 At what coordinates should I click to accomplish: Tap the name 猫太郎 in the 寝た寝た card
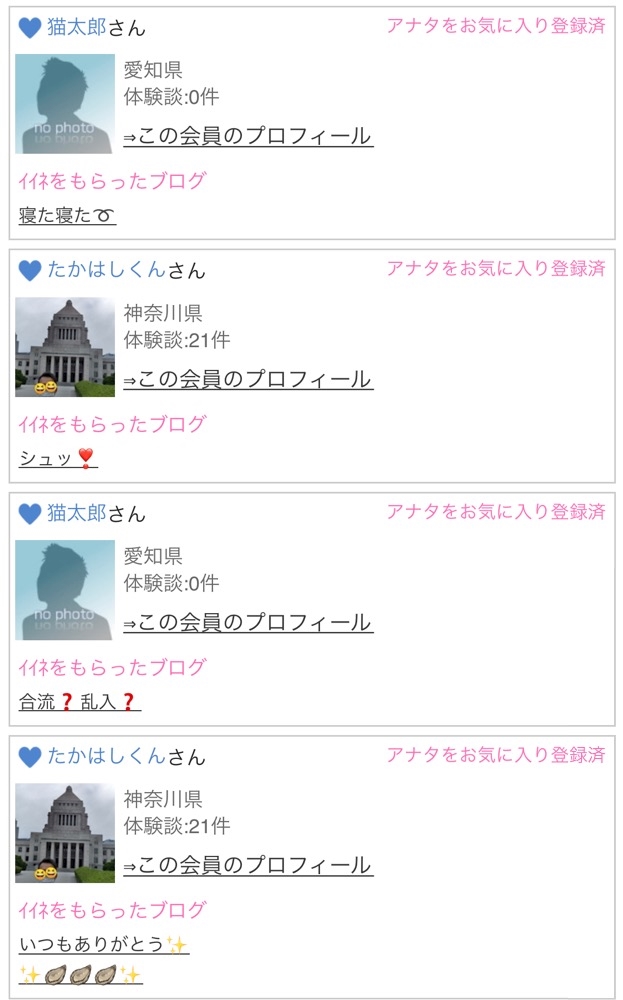pyautogui.click(x=76, y=28)
